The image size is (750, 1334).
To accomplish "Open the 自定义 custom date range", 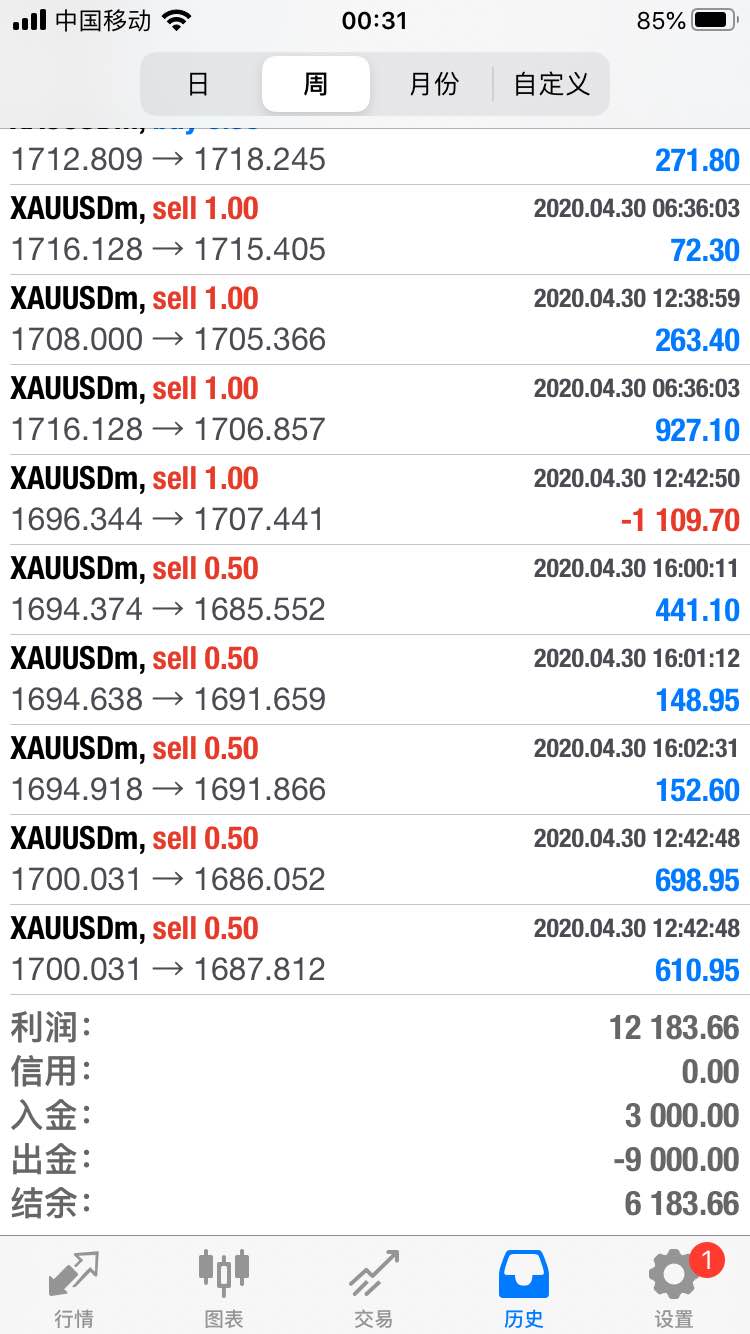I will pos(551,84).
